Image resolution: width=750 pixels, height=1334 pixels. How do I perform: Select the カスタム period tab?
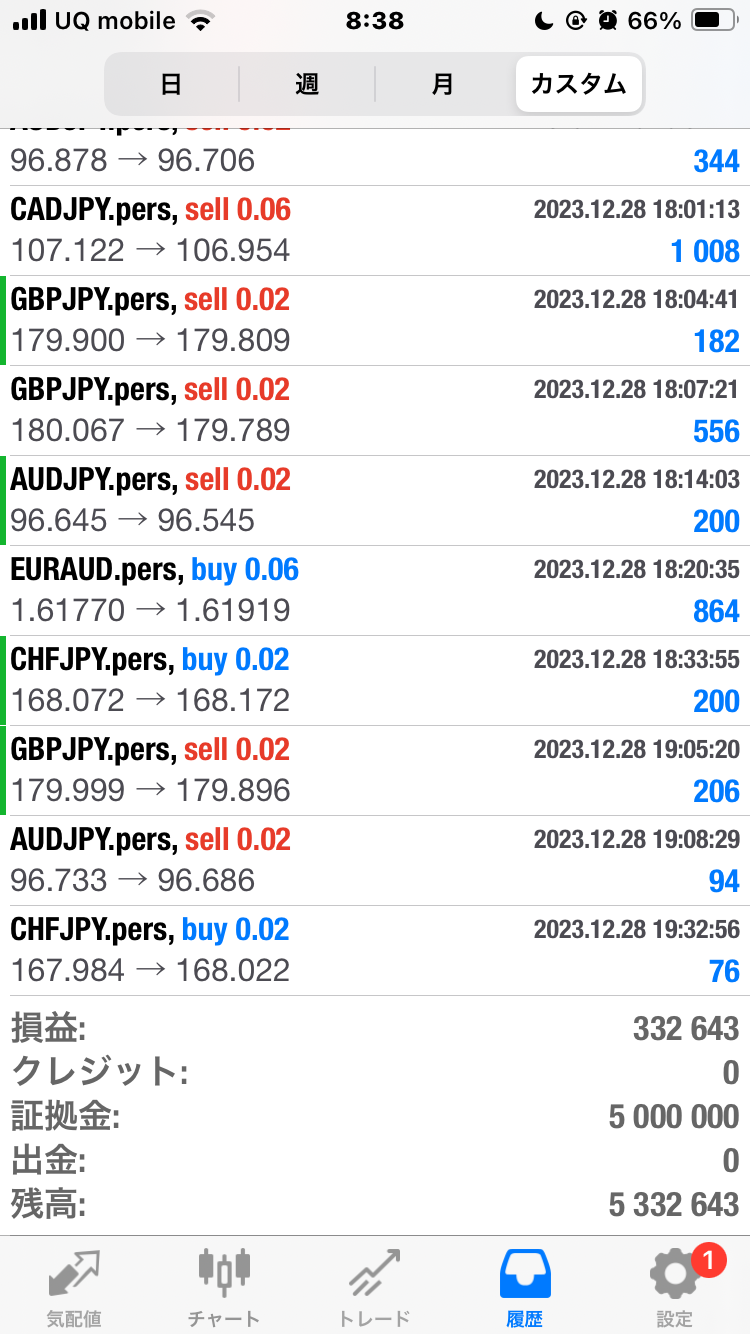[579, 84]
